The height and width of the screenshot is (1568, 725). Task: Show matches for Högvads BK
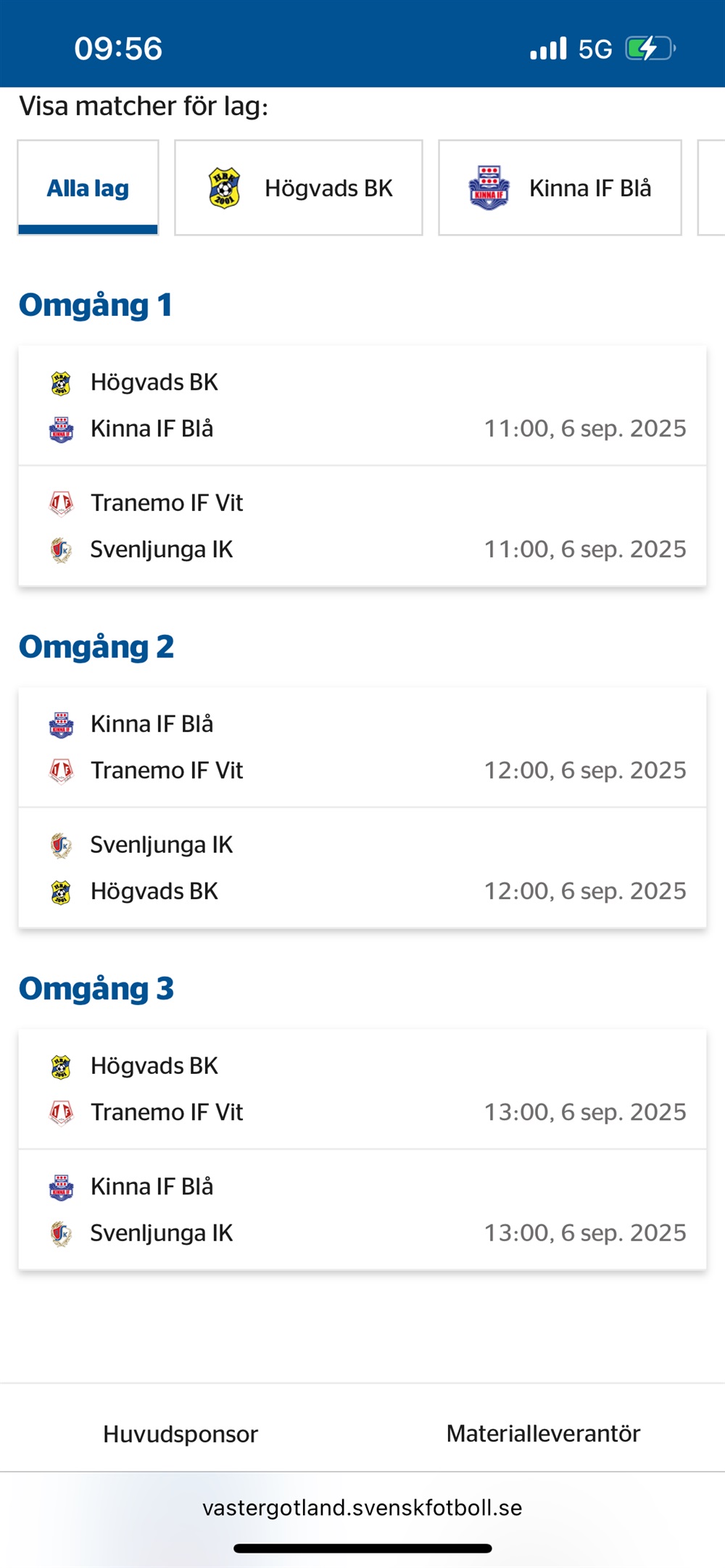click(299, 188)
